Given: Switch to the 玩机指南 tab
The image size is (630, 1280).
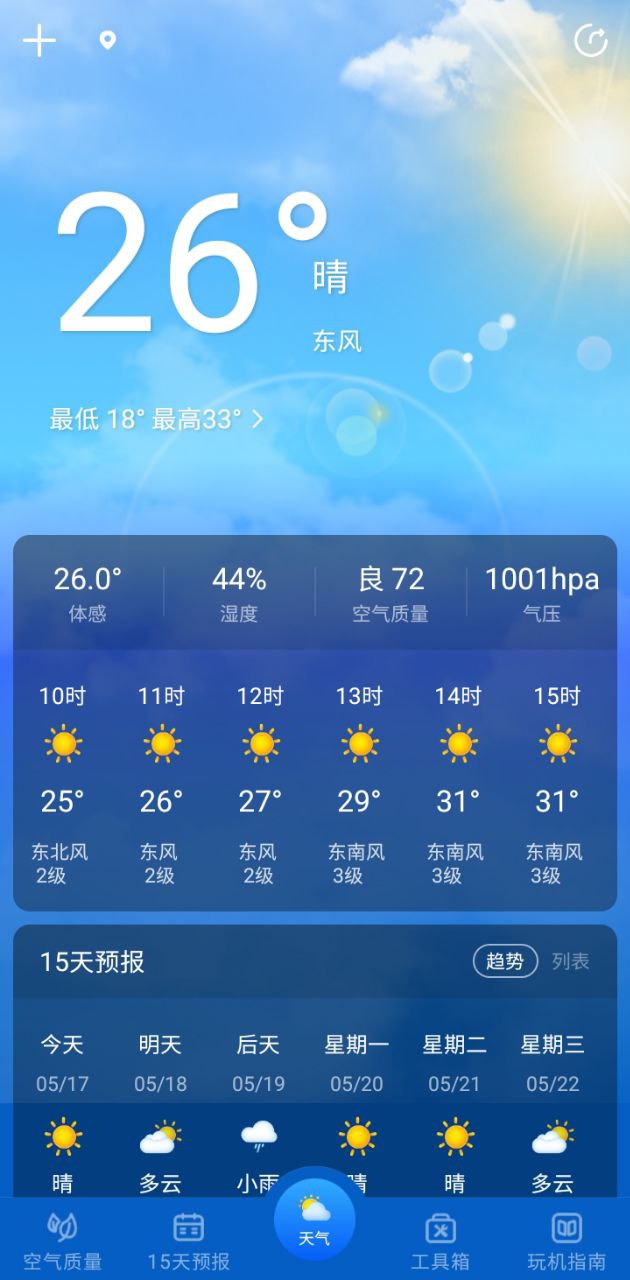Looking at the screenshot, I should click(566, 1240).
